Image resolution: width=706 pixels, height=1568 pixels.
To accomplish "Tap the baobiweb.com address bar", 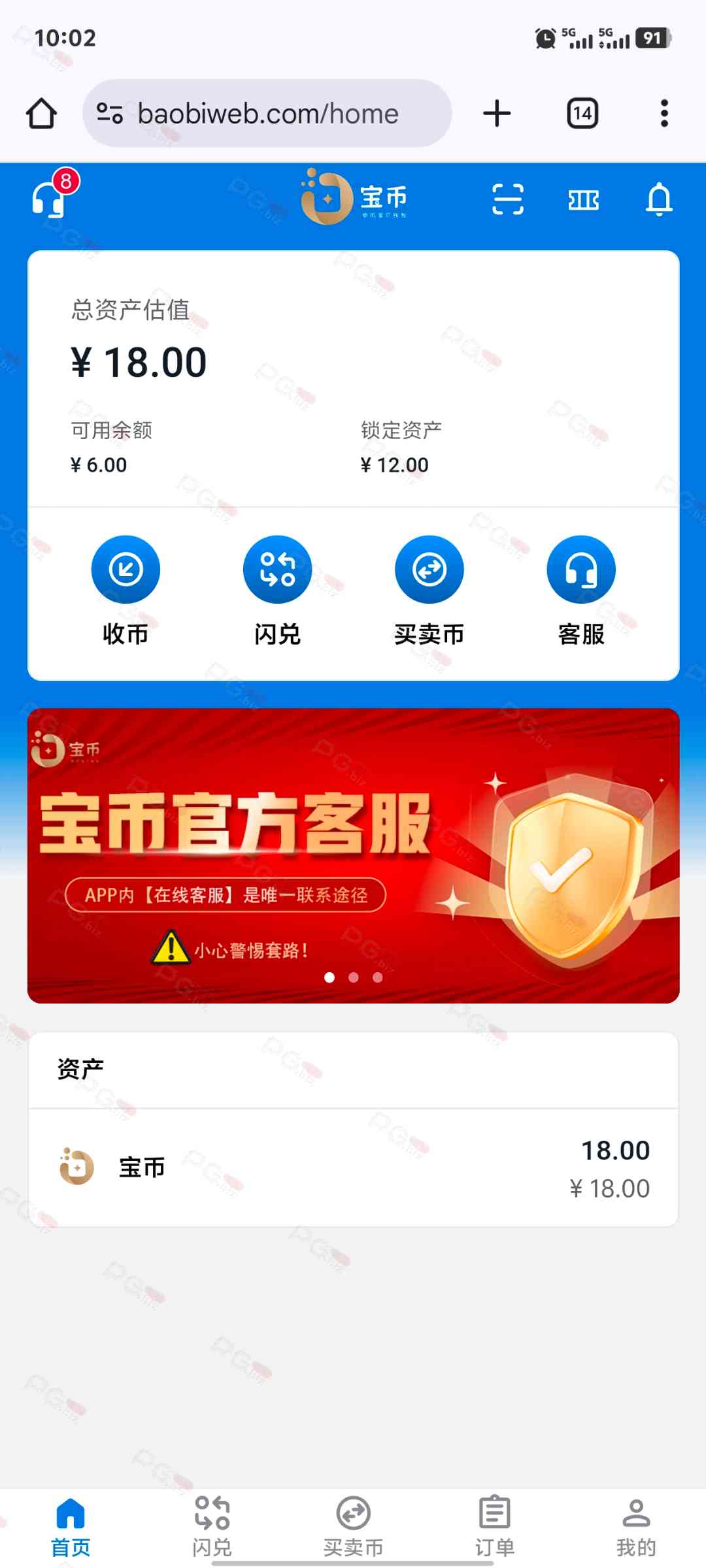I will [x=268, y=114].
